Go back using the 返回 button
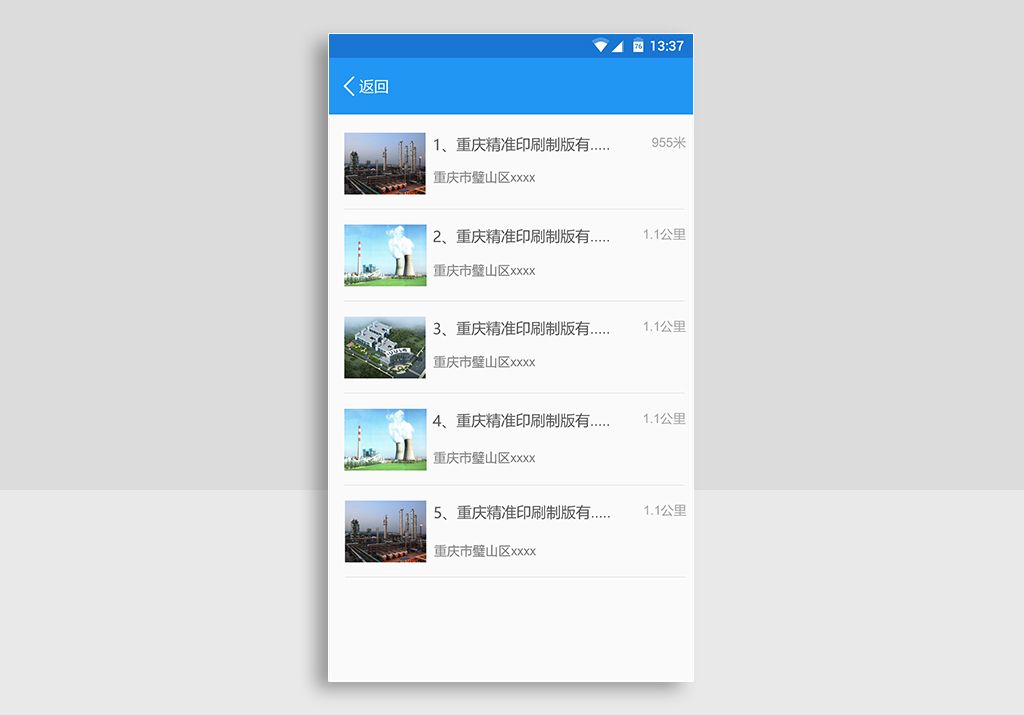The image size is (1024, 715). pos(366,87)
